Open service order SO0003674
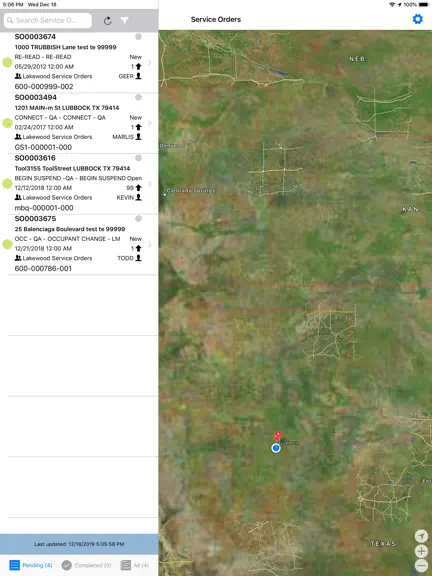Viewport: 432px width, 576px height. coord(79,62)
